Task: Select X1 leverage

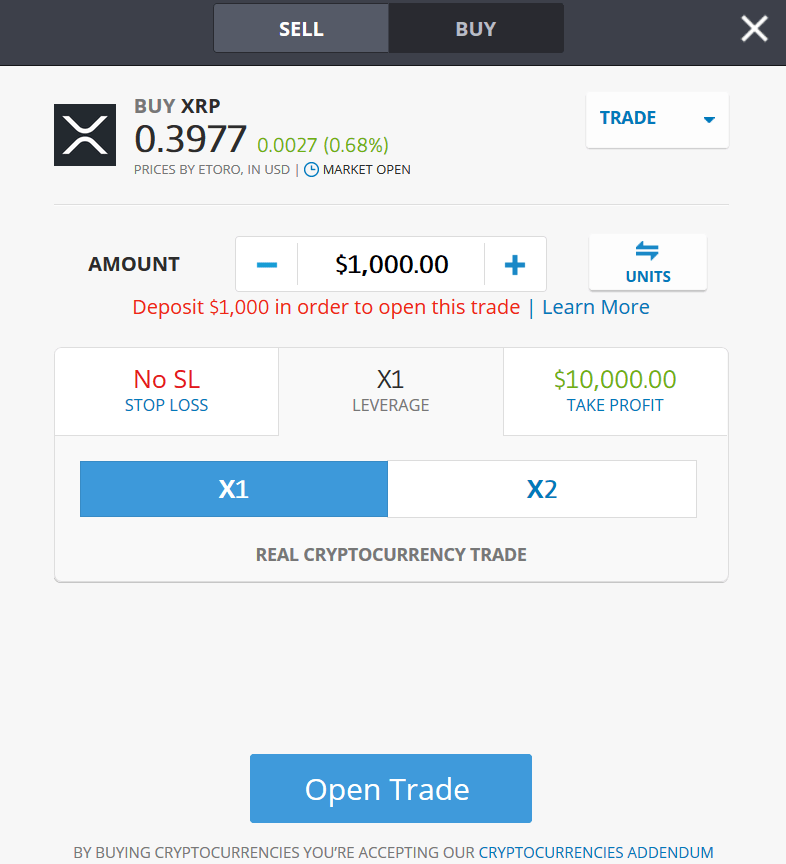Action: pos(234,489)
